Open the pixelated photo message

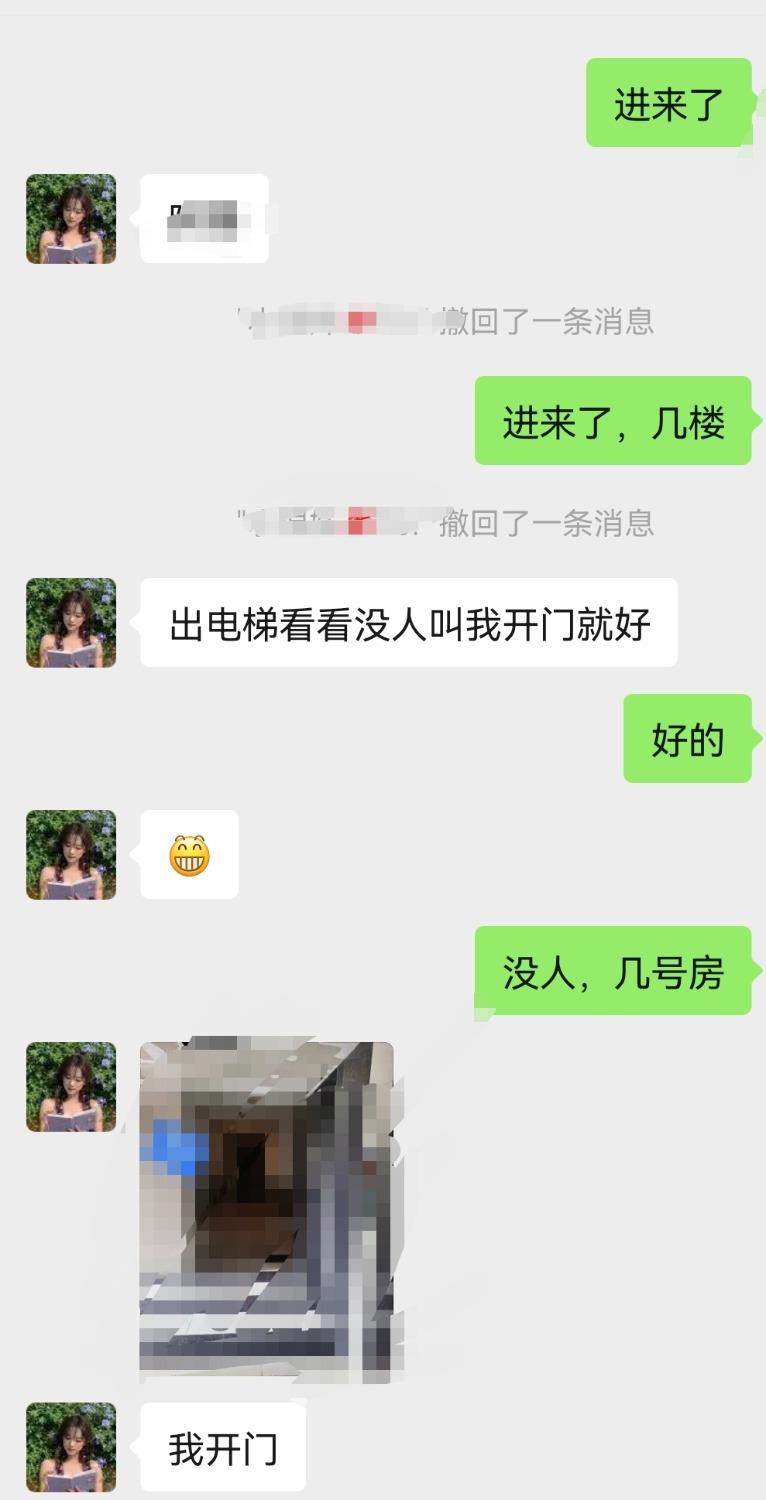tap(266, 1212)
